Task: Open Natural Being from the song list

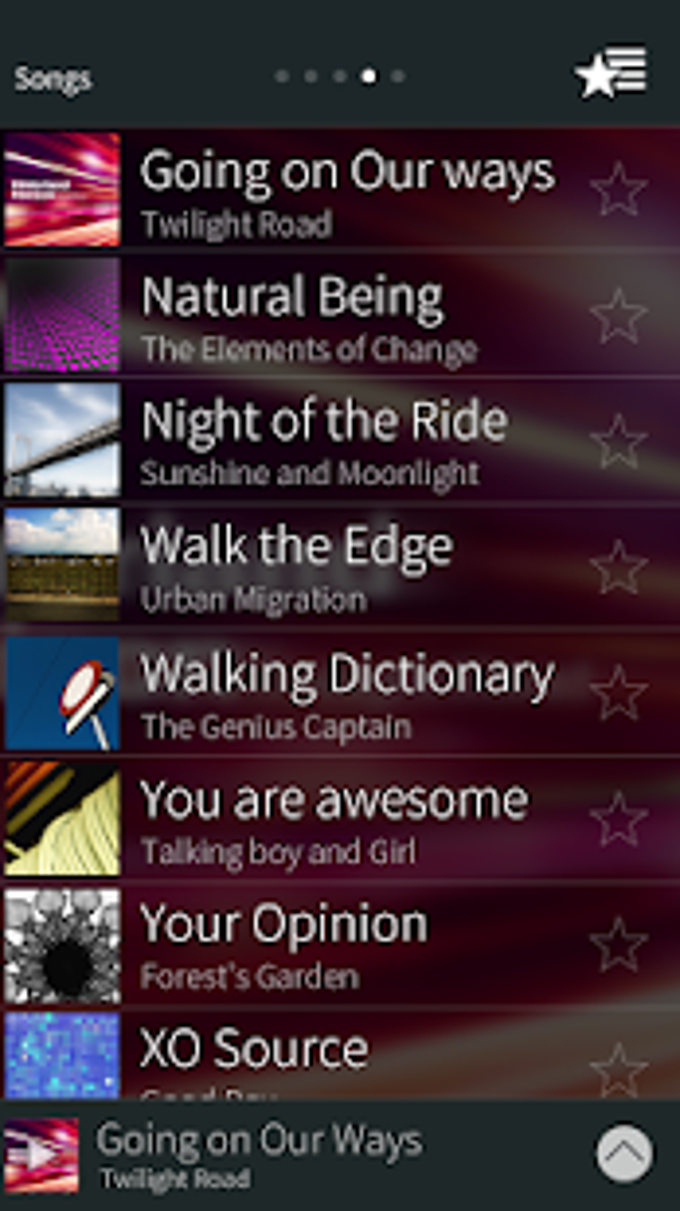Action: (340, 314)
